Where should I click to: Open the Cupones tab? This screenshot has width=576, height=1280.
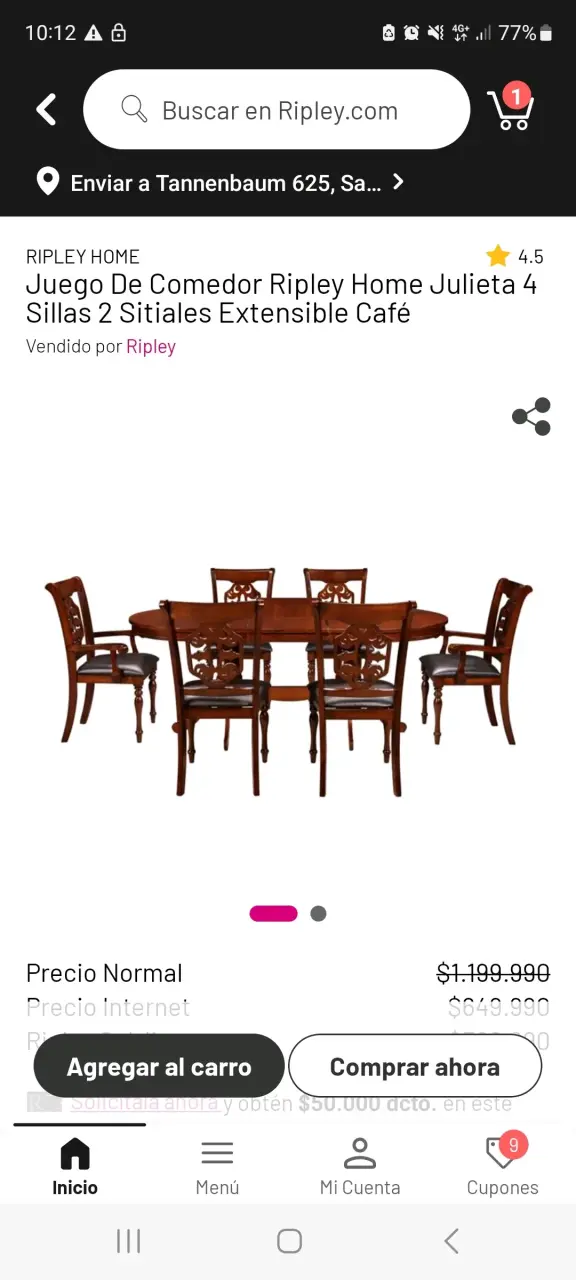(502, 1166)
